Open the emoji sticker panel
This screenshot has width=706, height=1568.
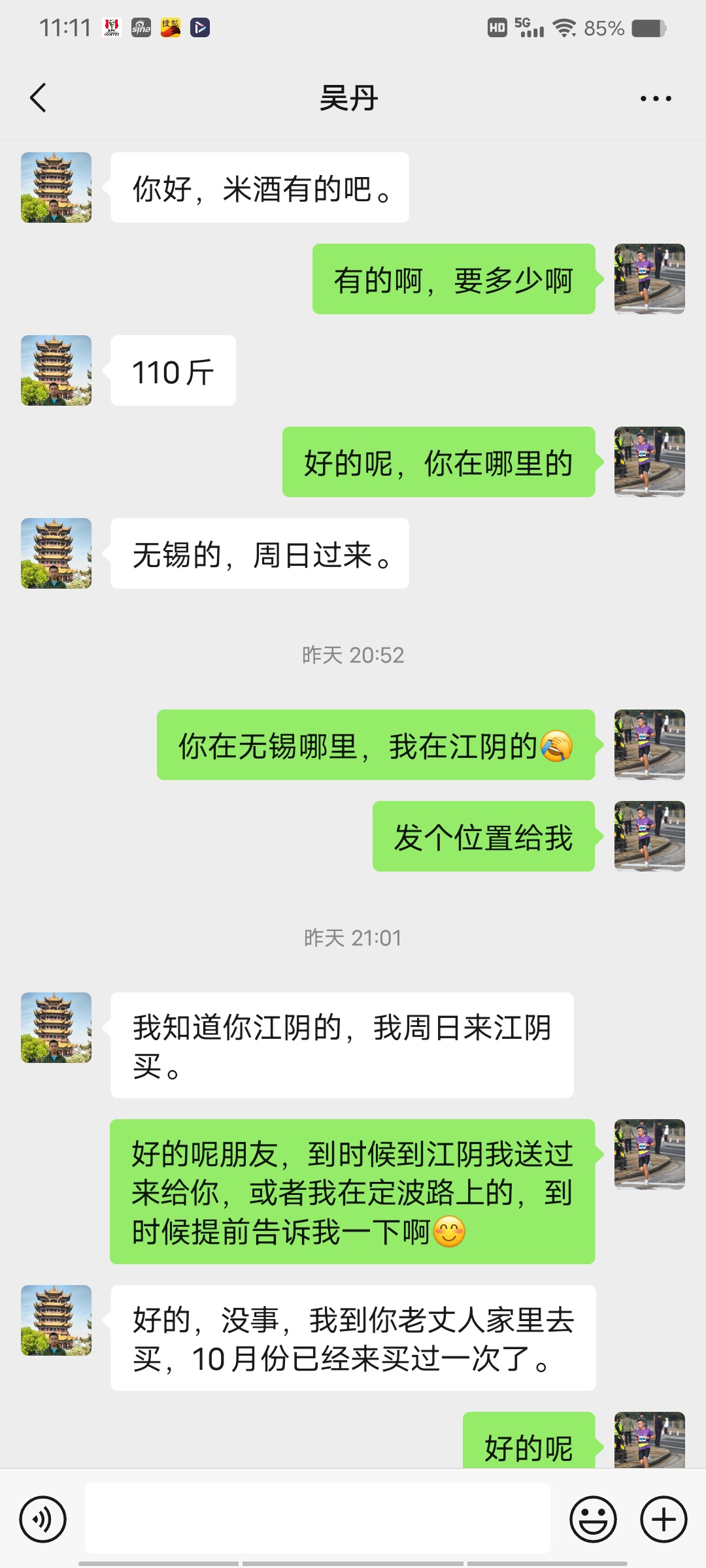coord(593,1519)
